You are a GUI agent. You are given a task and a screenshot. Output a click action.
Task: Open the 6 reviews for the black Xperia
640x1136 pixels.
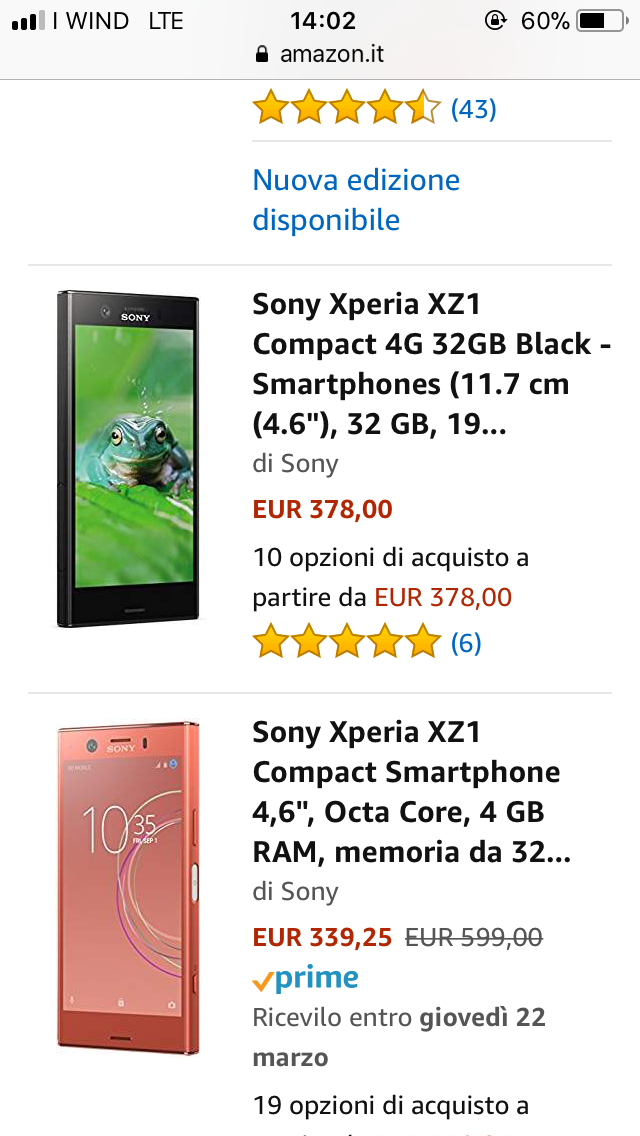tap(466, 643)
